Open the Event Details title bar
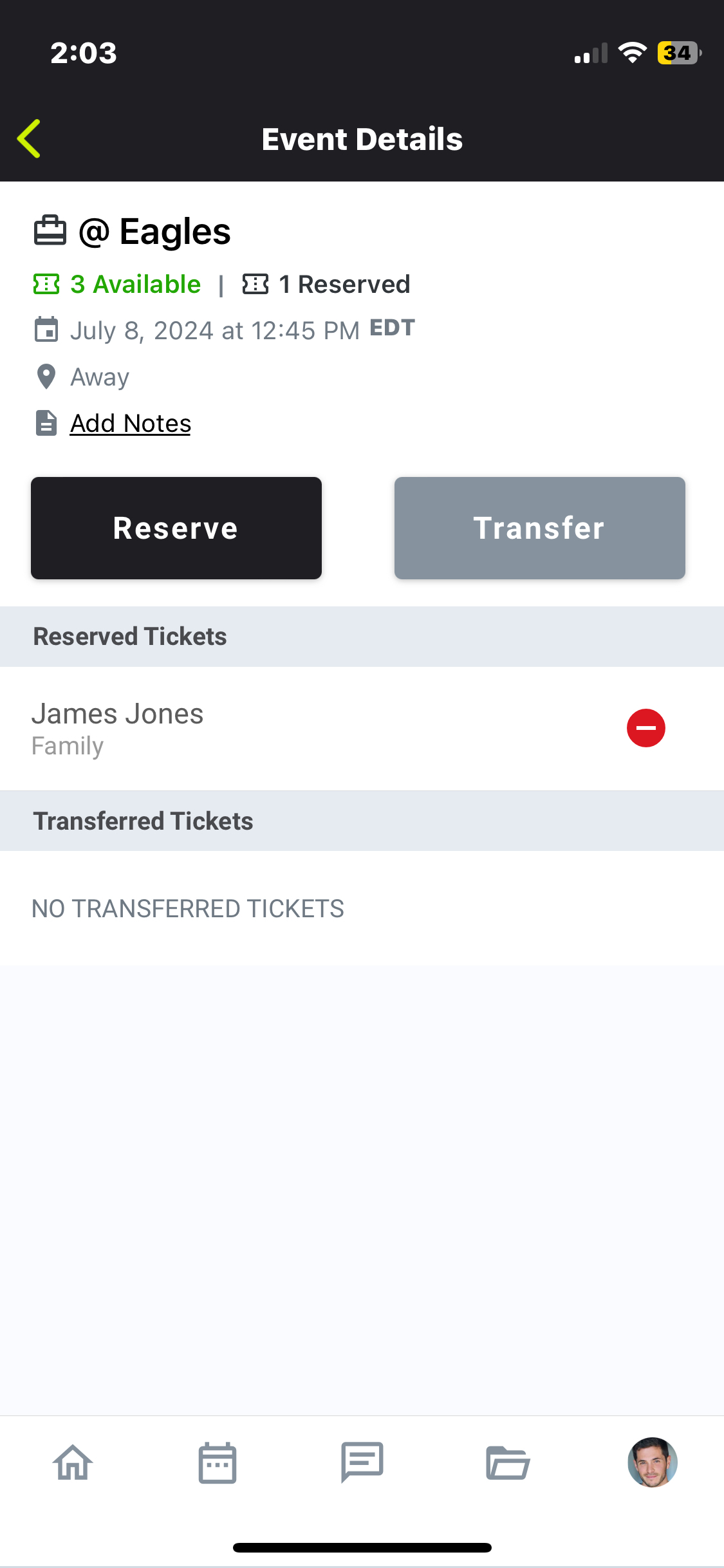 (362, 138)
